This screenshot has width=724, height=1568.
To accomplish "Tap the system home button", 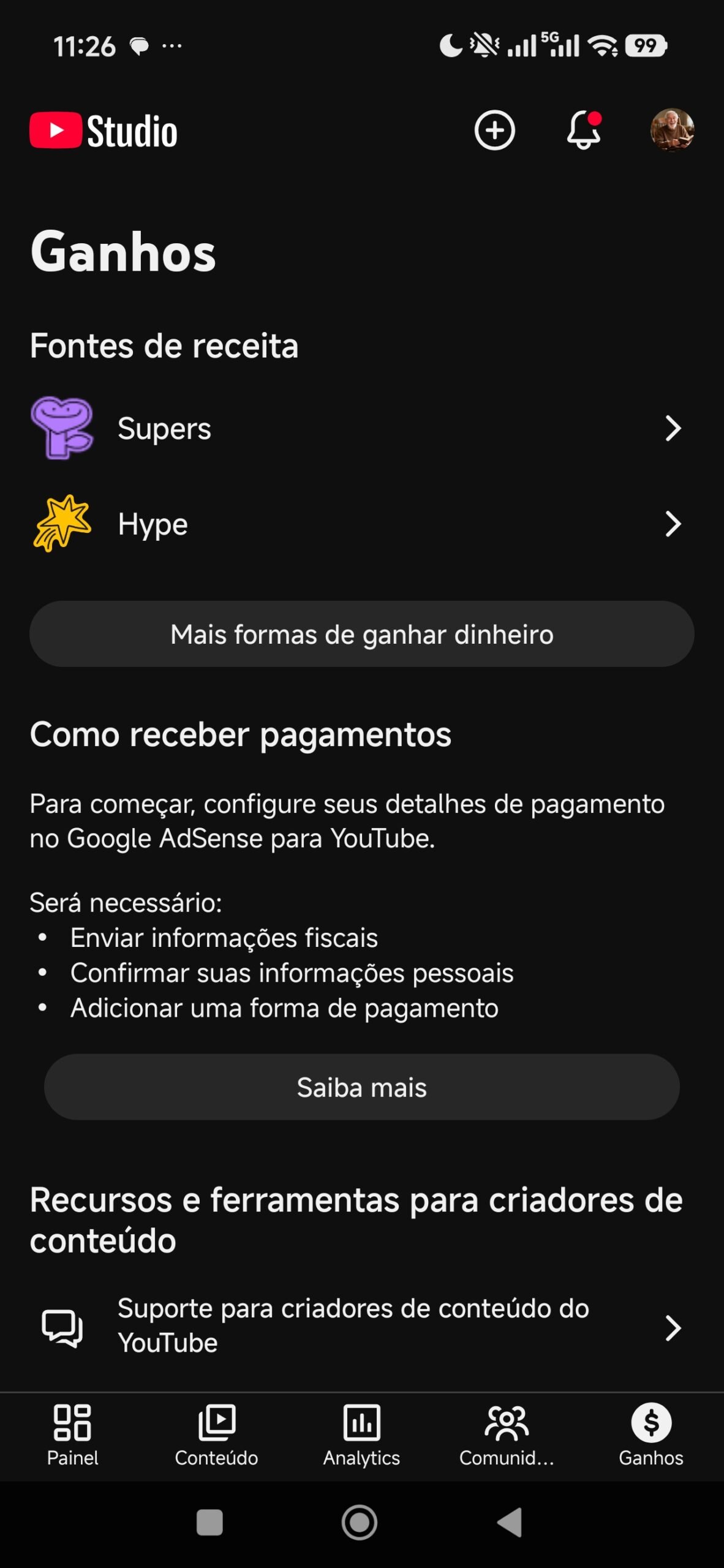I will (x=360, y=1522).
